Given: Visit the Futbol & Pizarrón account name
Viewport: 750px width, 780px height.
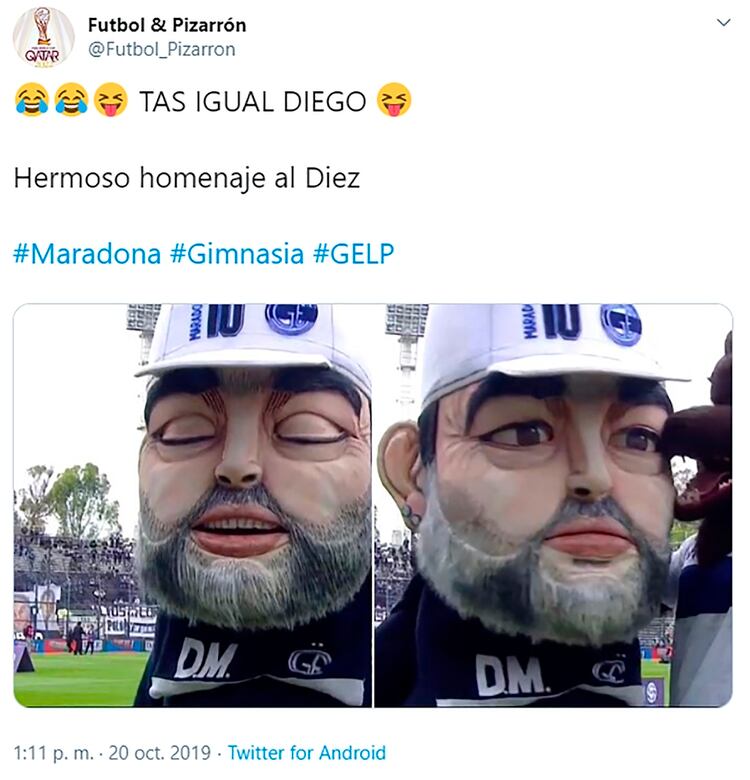Looking at the screenshot, I should point(167,24).
